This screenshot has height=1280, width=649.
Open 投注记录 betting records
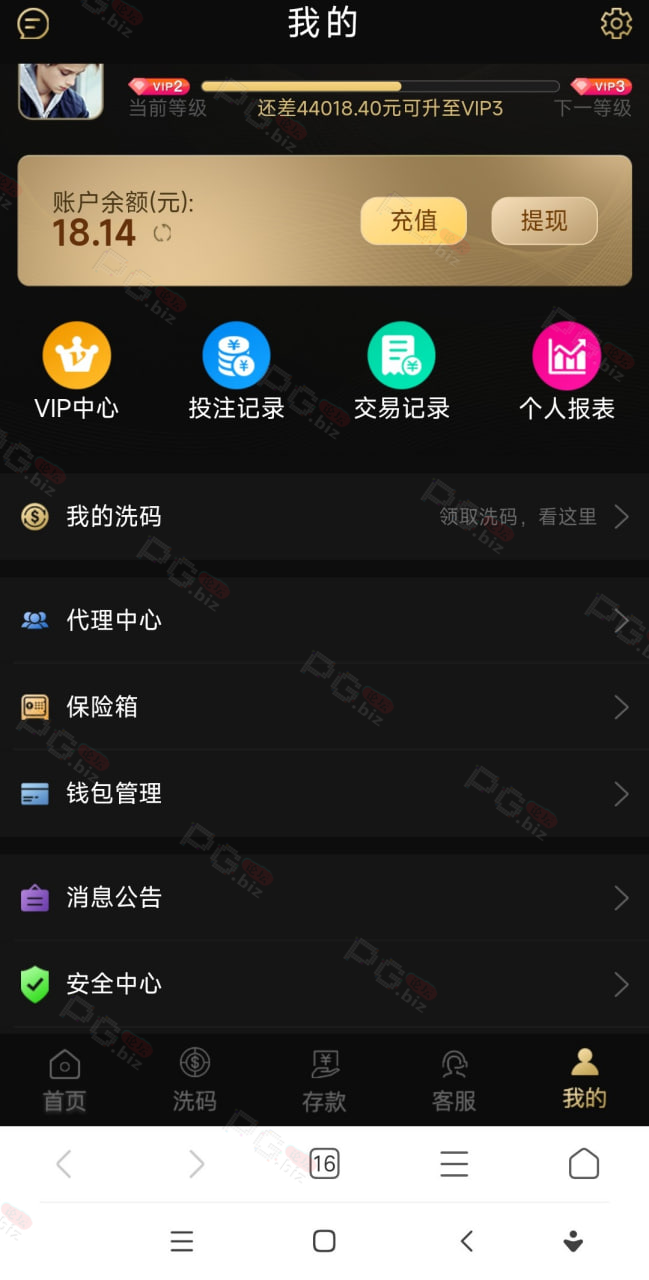click(x=237, y=371)
